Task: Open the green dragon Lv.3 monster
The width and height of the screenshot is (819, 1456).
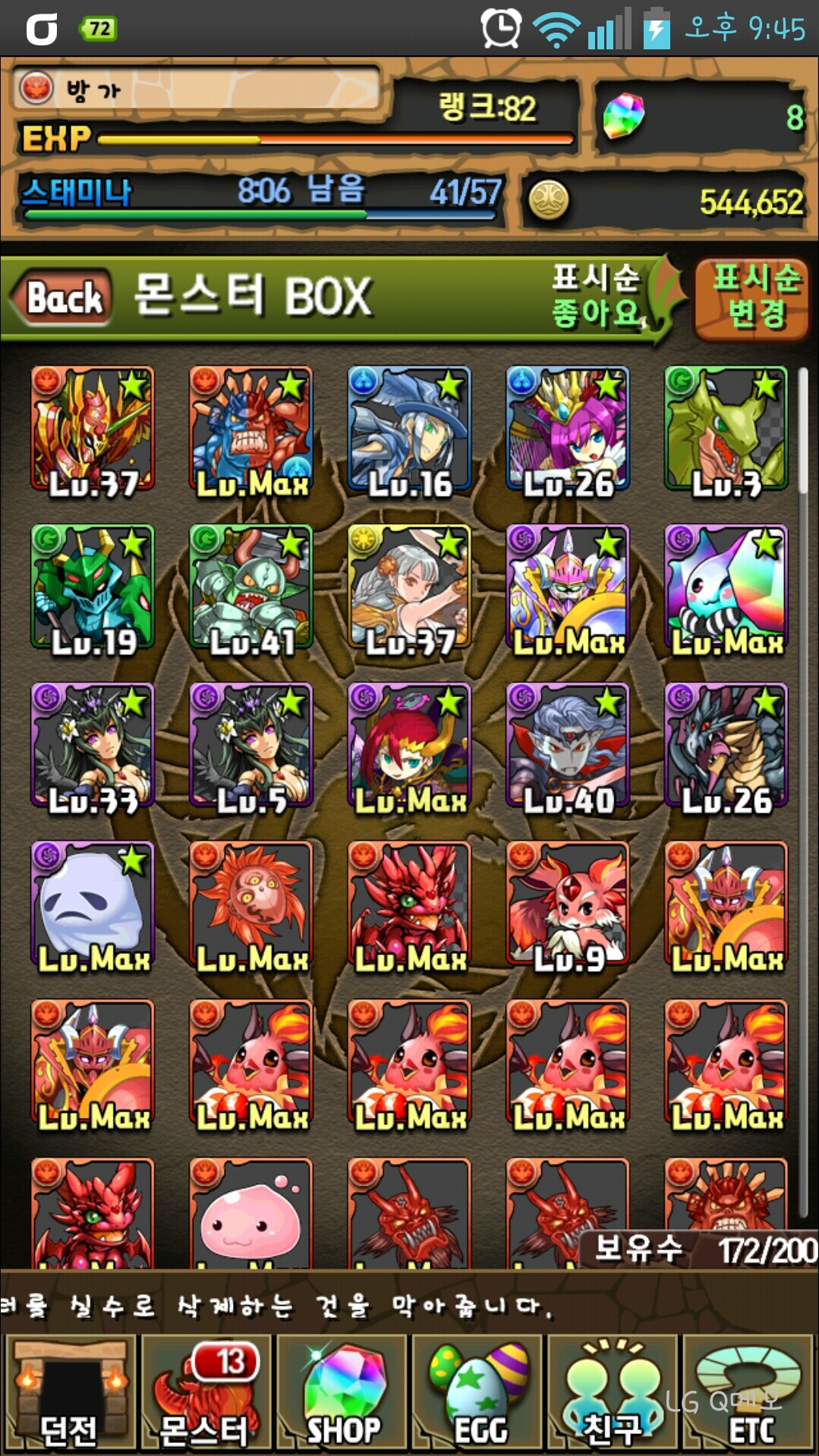Action: click(726, 430)
